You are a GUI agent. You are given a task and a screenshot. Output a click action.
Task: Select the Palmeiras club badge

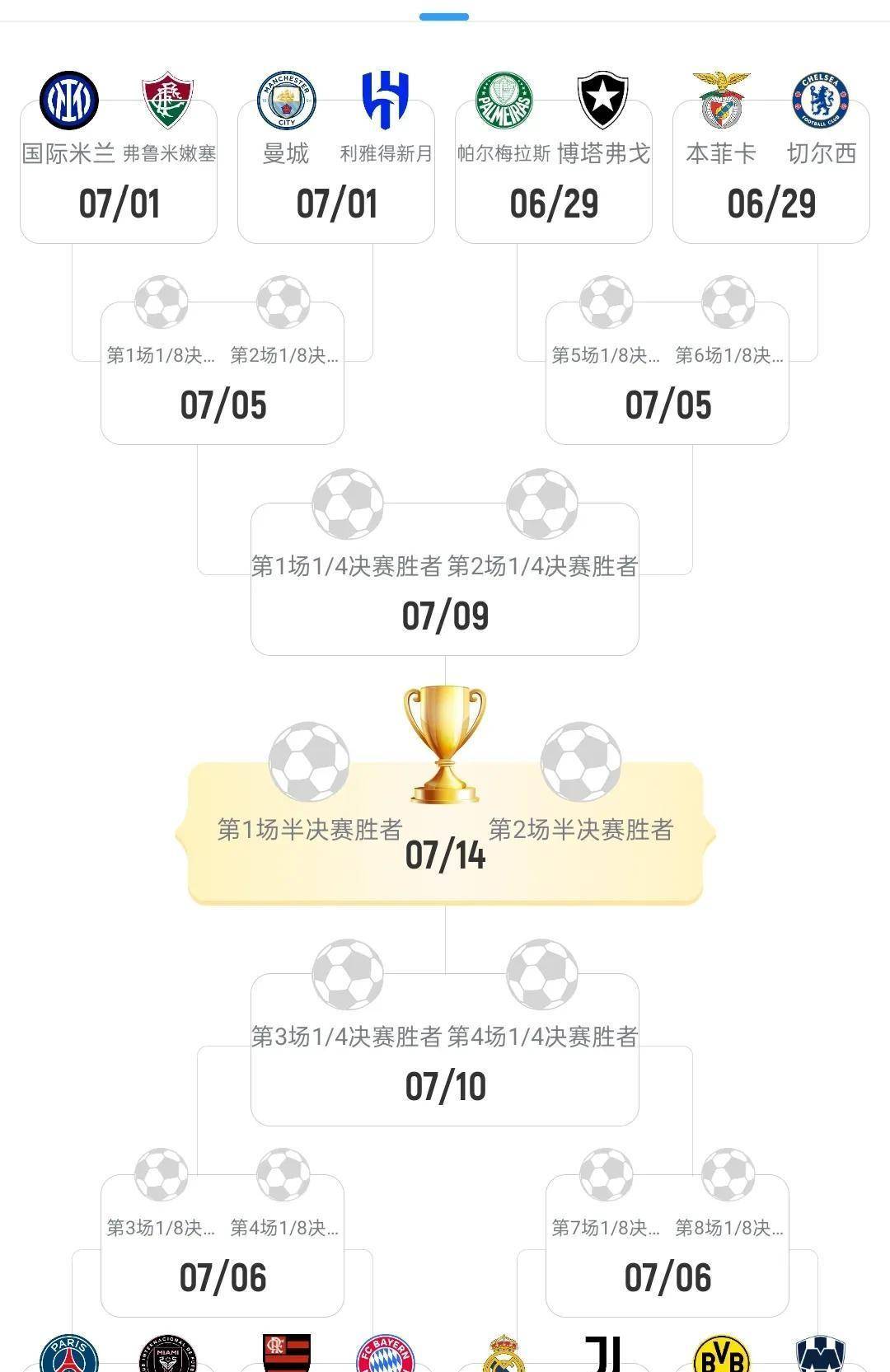[506, 98]
